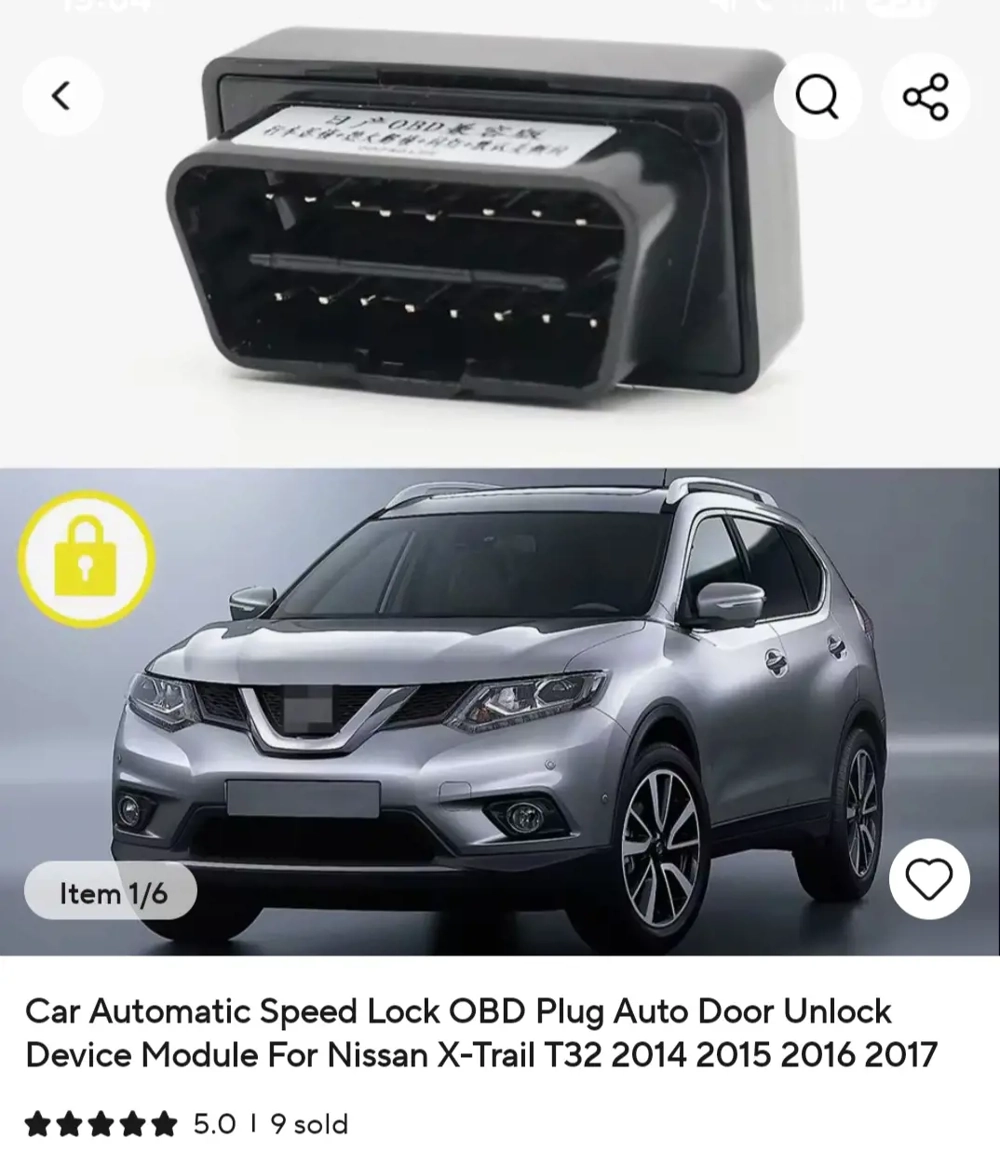Viewport: 1000px width, 1152px height.
Task: Go back to the previous page
Action: [x=62, y=96]
